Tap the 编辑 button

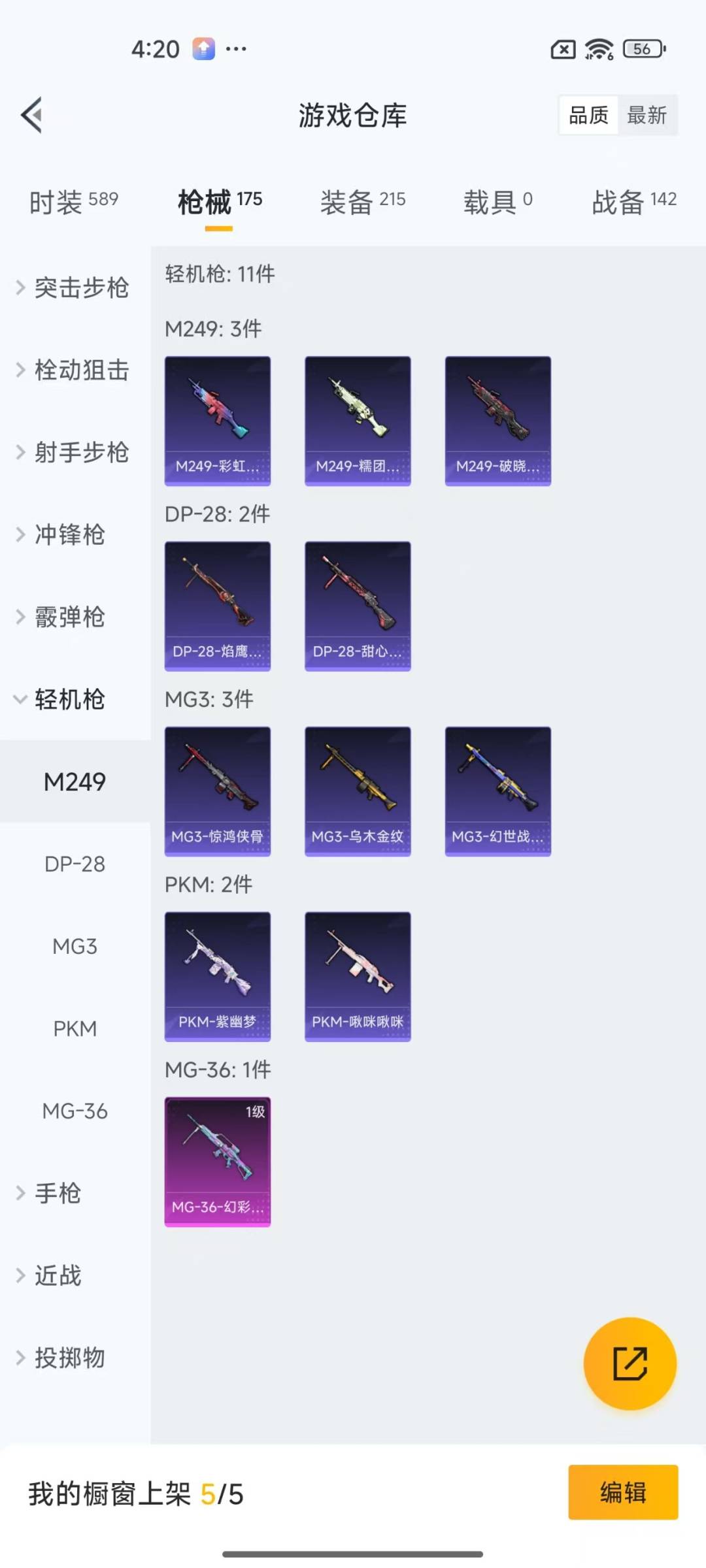[622, 1492]
